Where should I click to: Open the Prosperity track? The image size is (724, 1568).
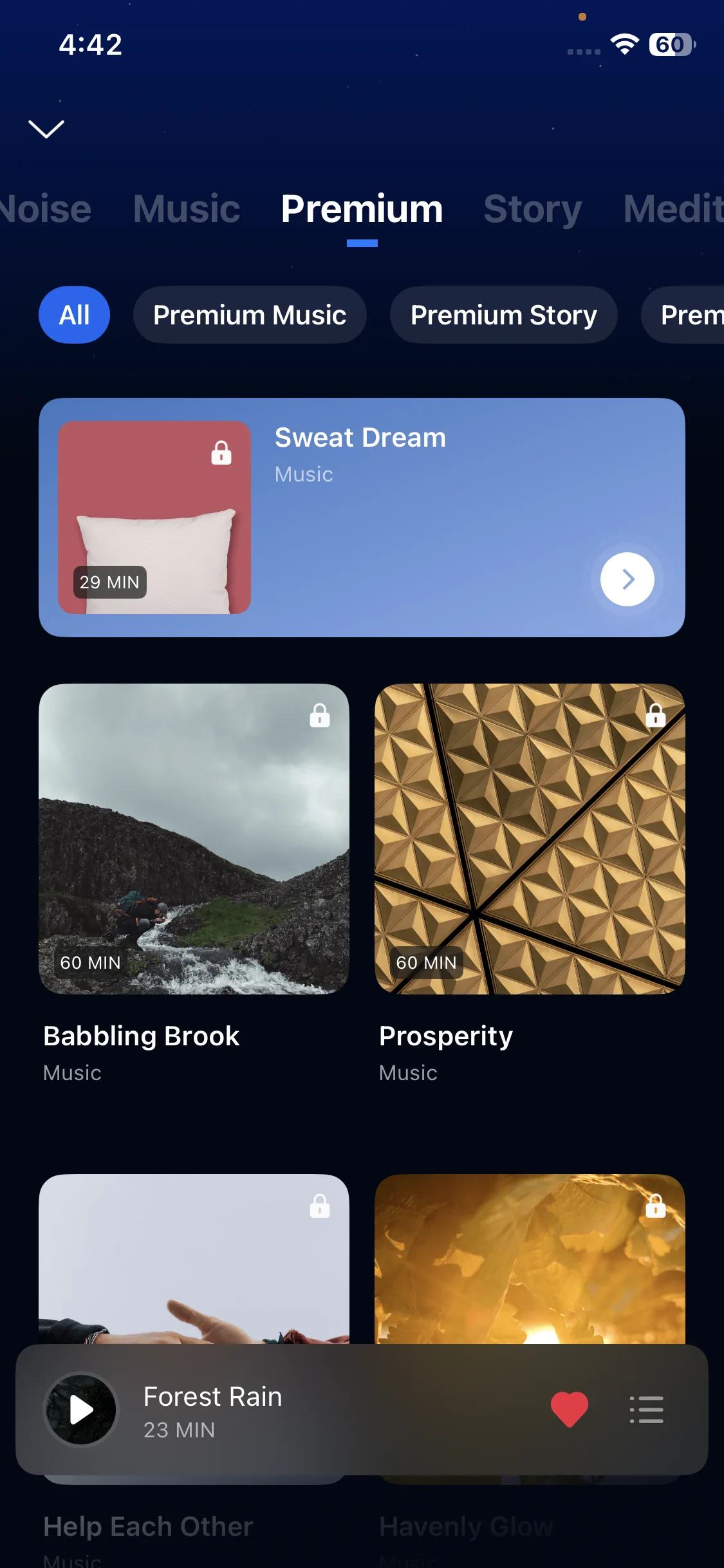tap(530, 839)
